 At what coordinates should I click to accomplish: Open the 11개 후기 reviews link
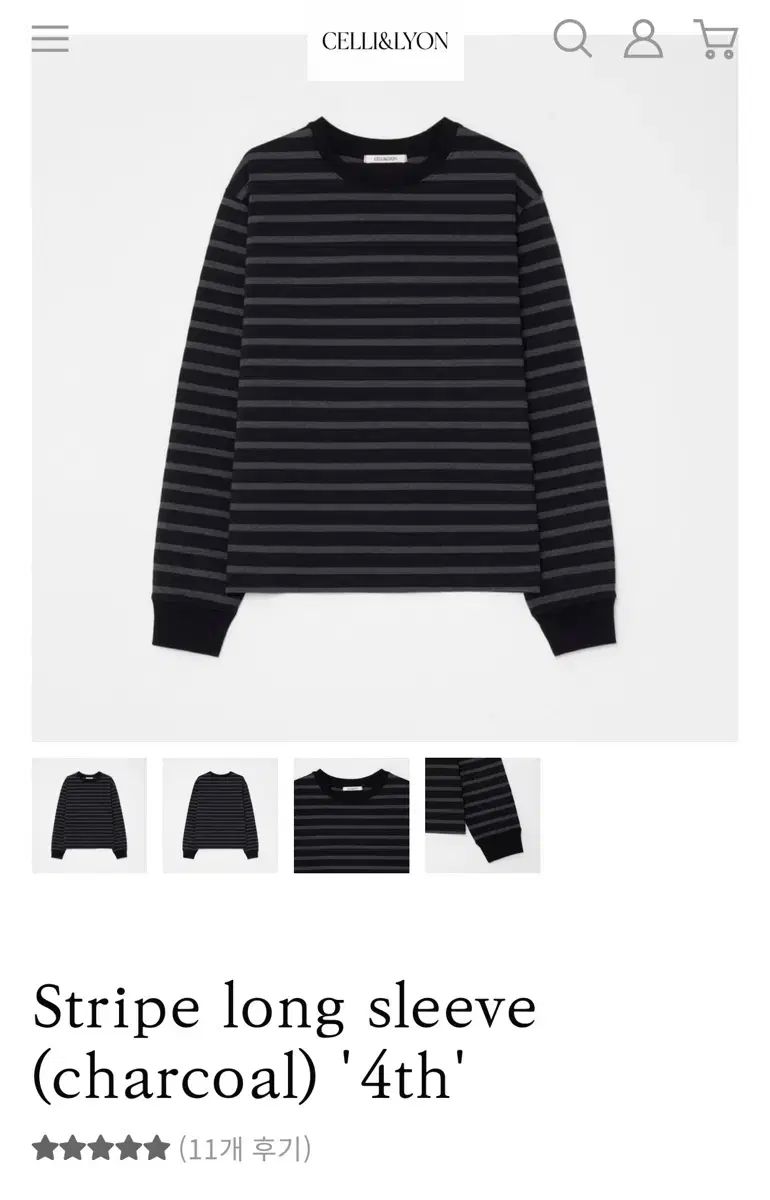pos(245,1148)
